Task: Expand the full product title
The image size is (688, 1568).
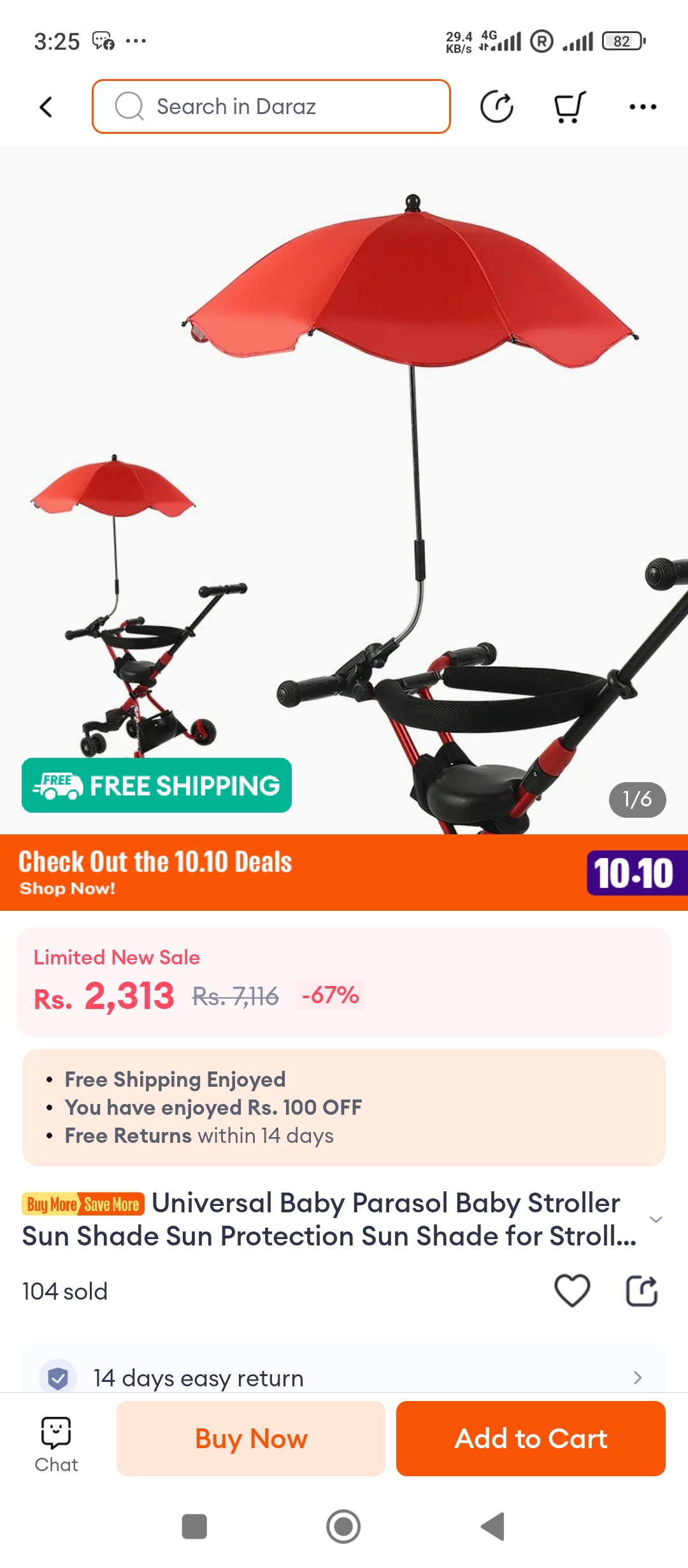Action: (656, 1219)
